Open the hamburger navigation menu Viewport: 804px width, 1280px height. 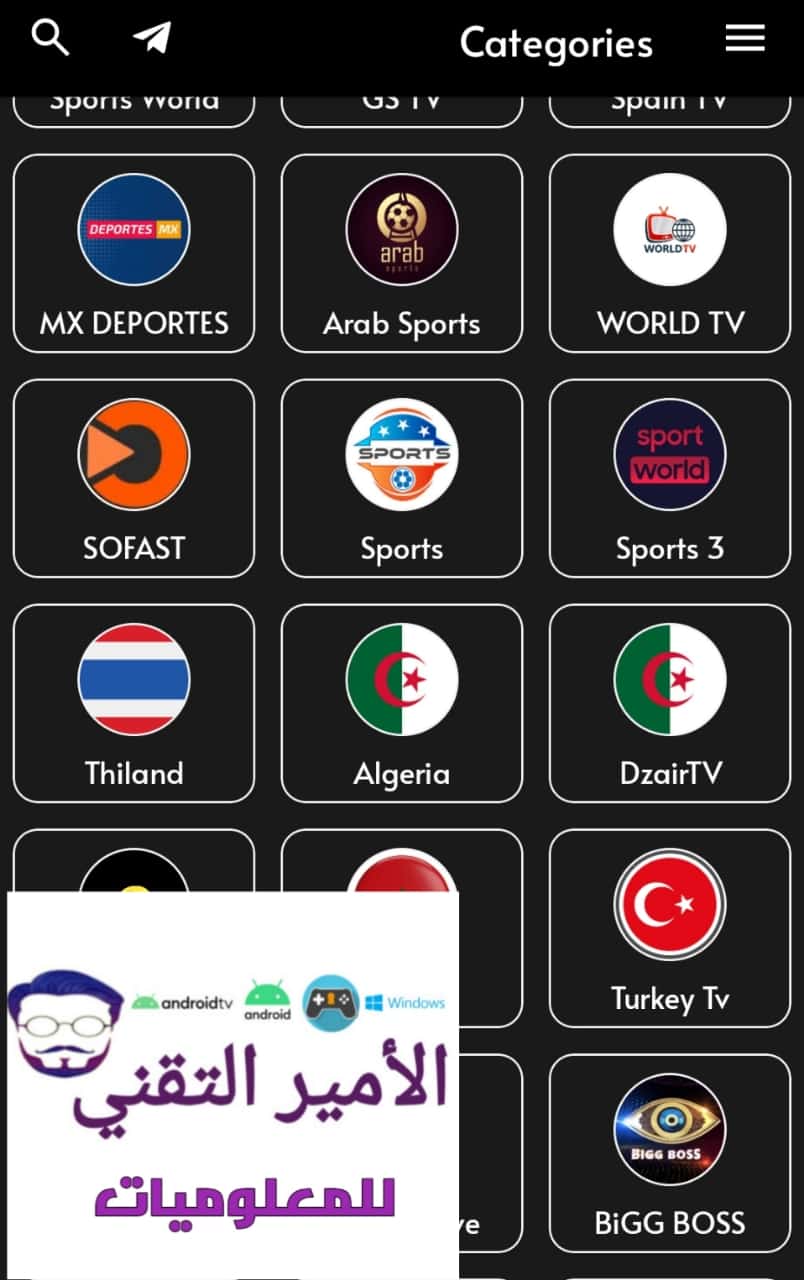click(745, 38)
